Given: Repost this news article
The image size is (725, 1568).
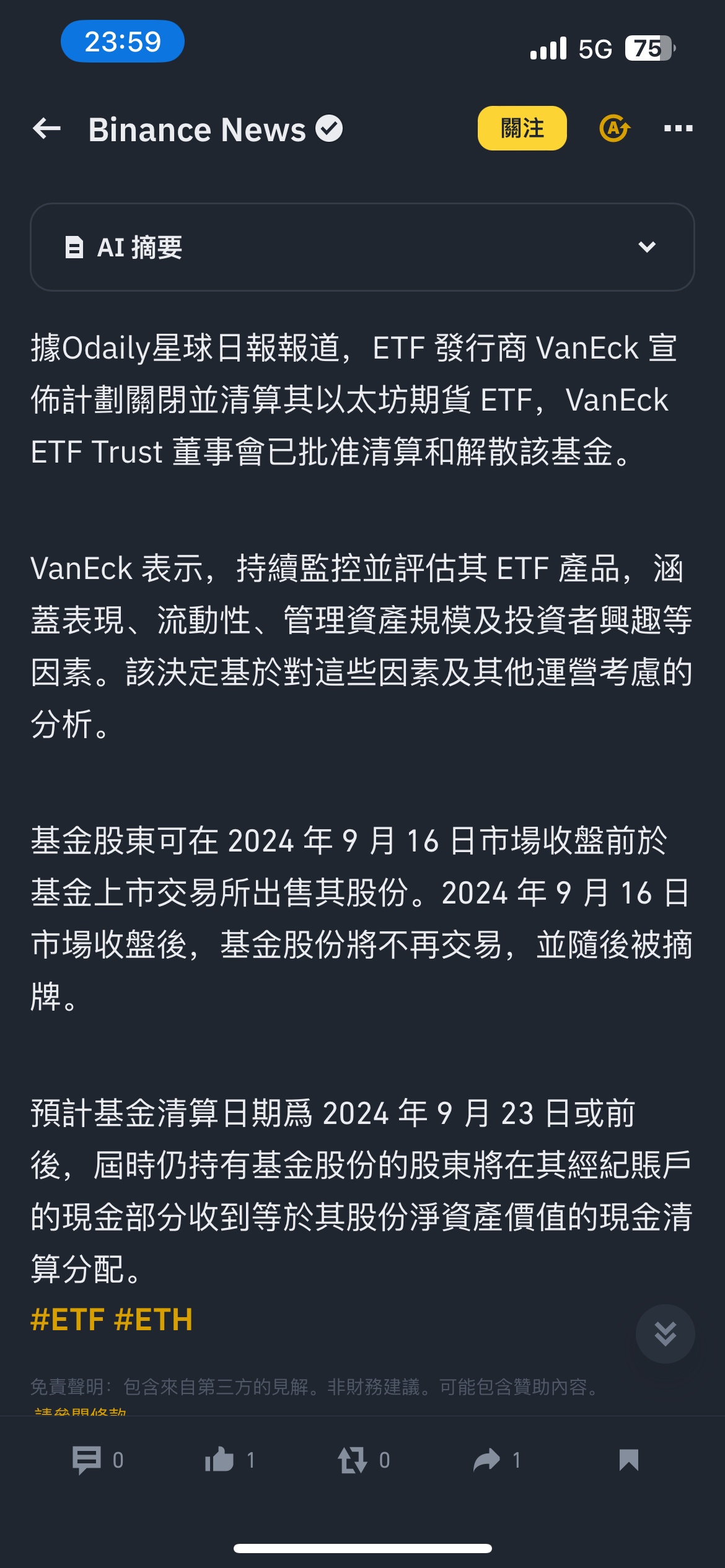Looking at the screenshot, I should pyautogui.click(x=364, y=1460).
